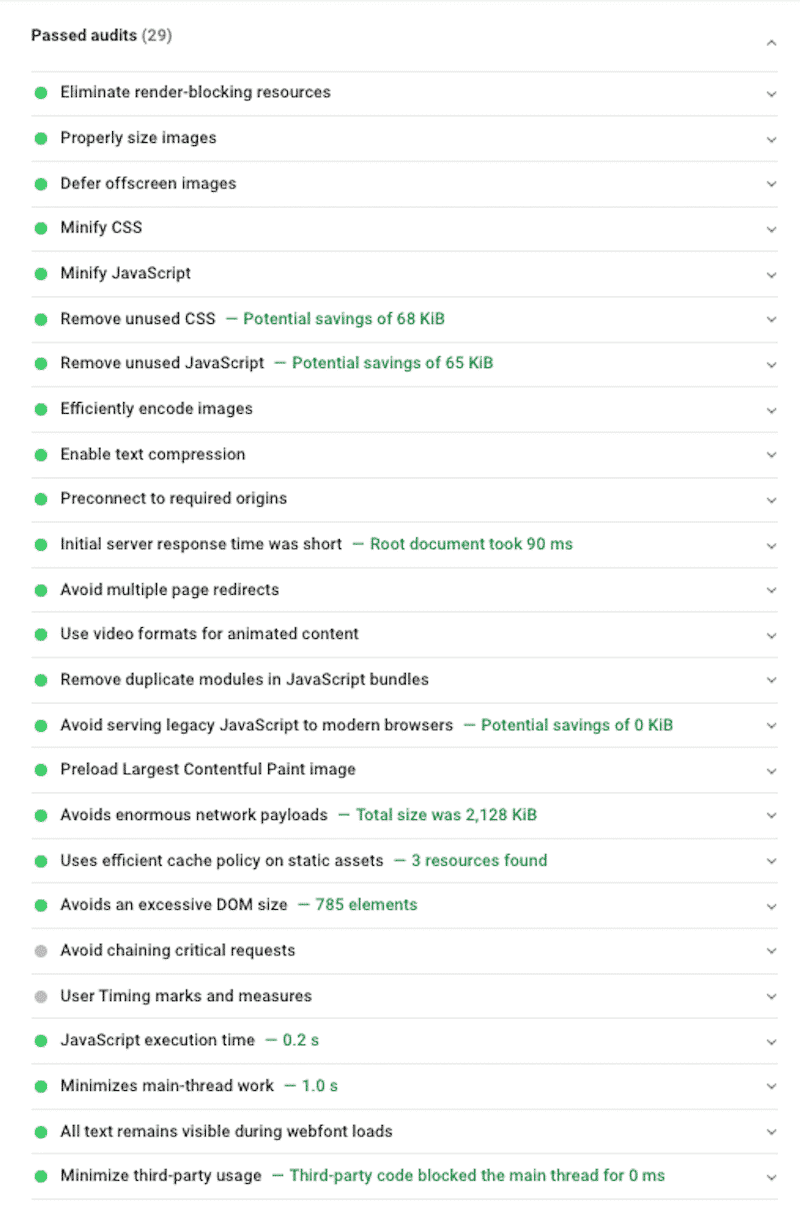Click the green dot beside Avoid multiple page redirects
The width and height of the screenshot is (800, 1211).
click(40, 590)
